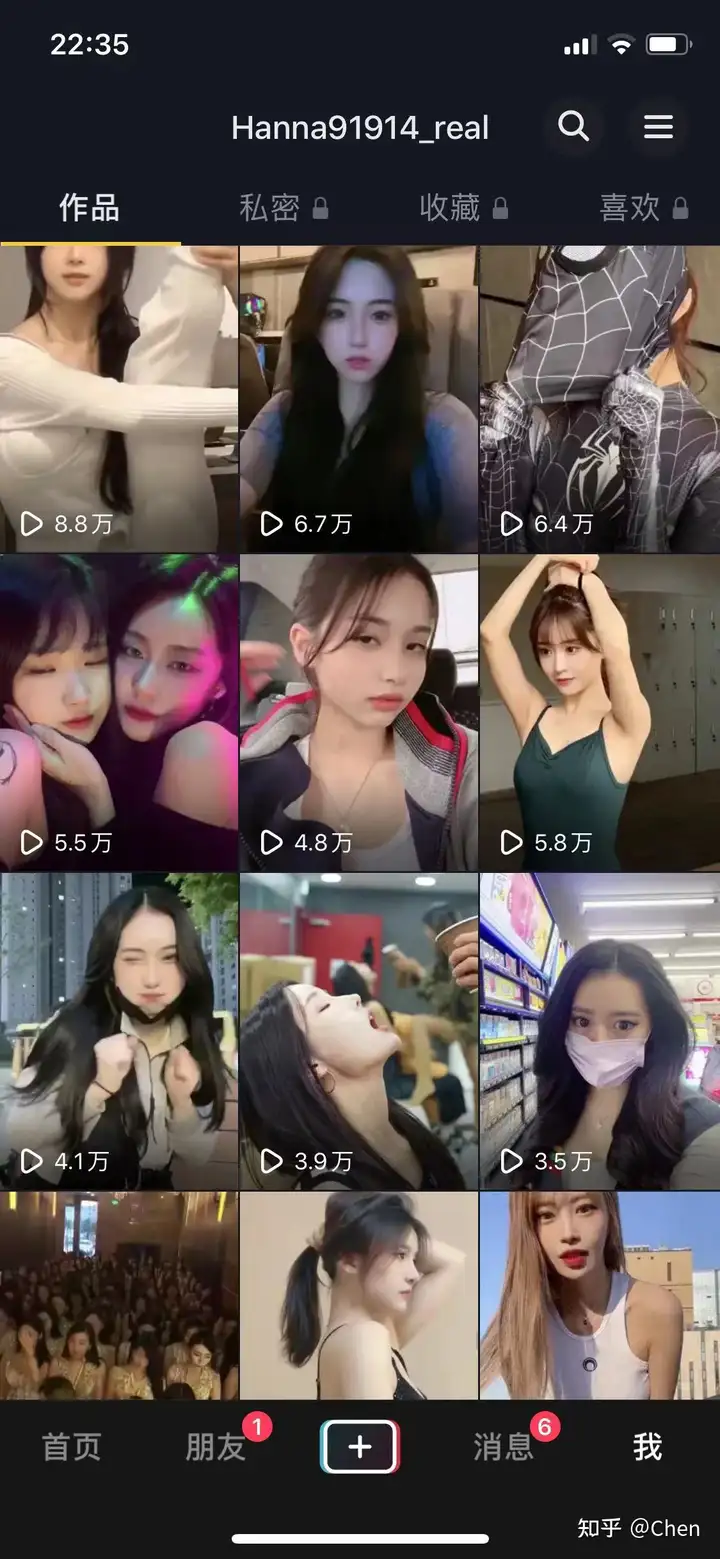The image size is (720, 1559).
Task: Open the 消息 messages tab
Action: click(503, 1447)
